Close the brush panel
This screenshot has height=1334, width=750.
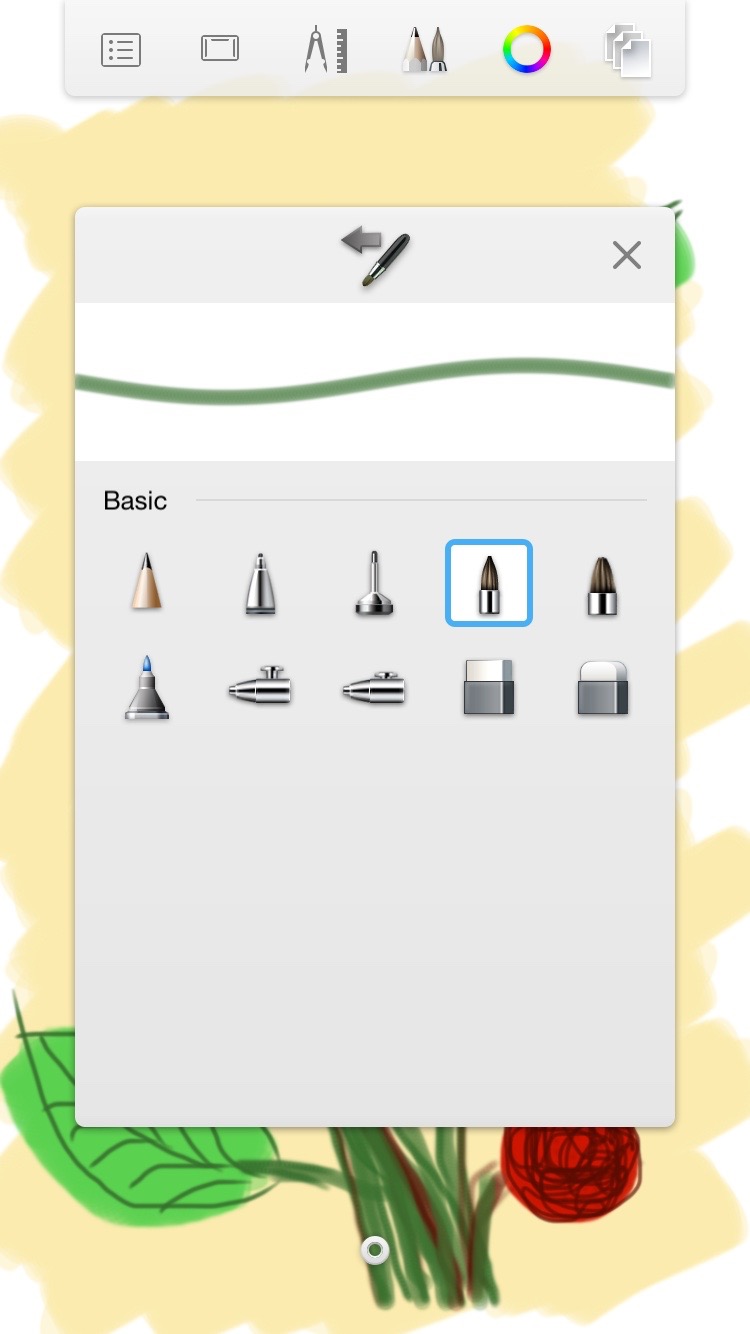tap(627, 256)
